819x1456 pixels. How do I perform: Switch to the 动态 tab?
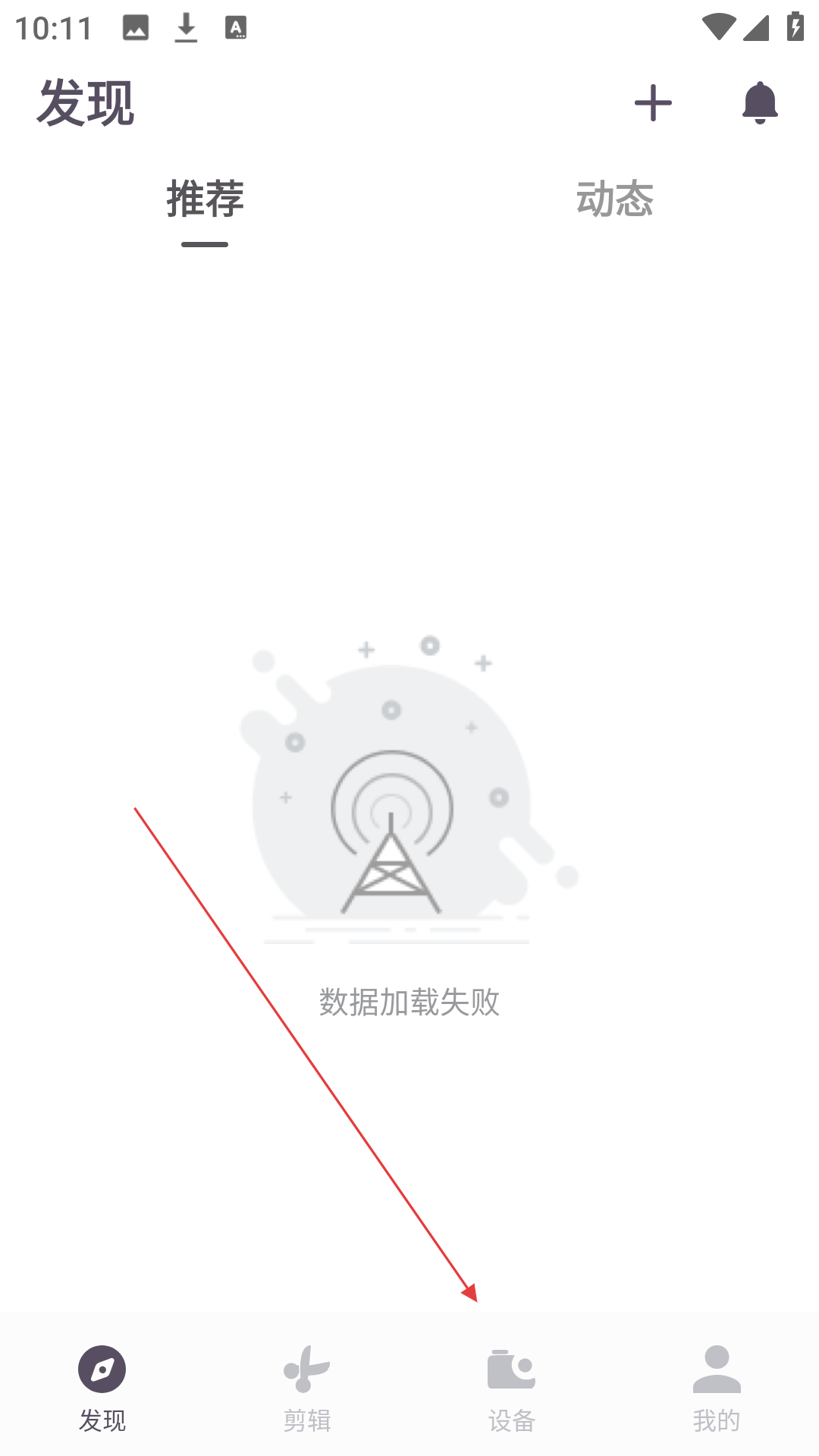pyautogui.click(x=614, y=199)
